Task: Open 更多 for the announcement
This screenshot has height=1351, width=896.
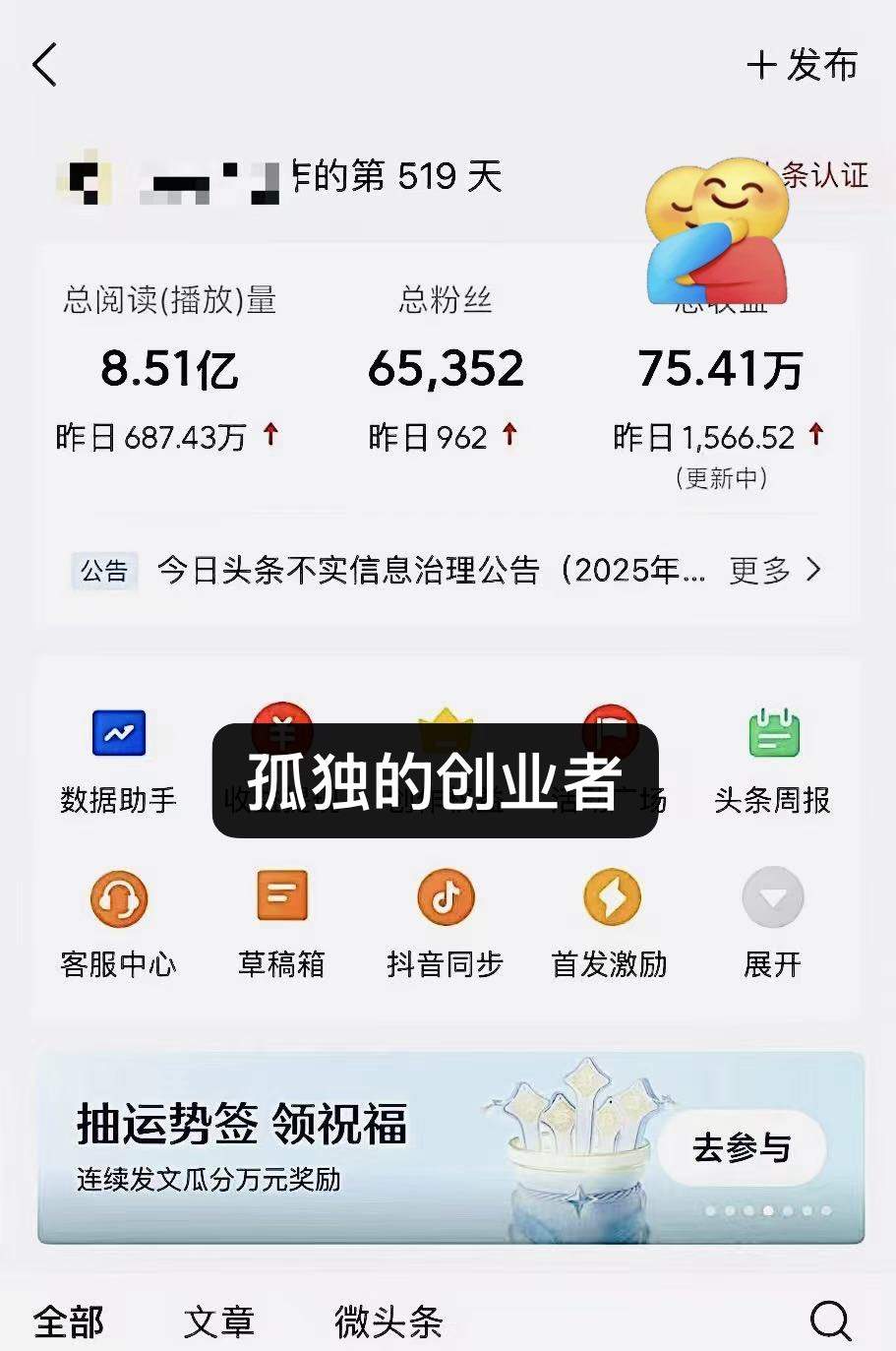Action: tap(774, 570)
